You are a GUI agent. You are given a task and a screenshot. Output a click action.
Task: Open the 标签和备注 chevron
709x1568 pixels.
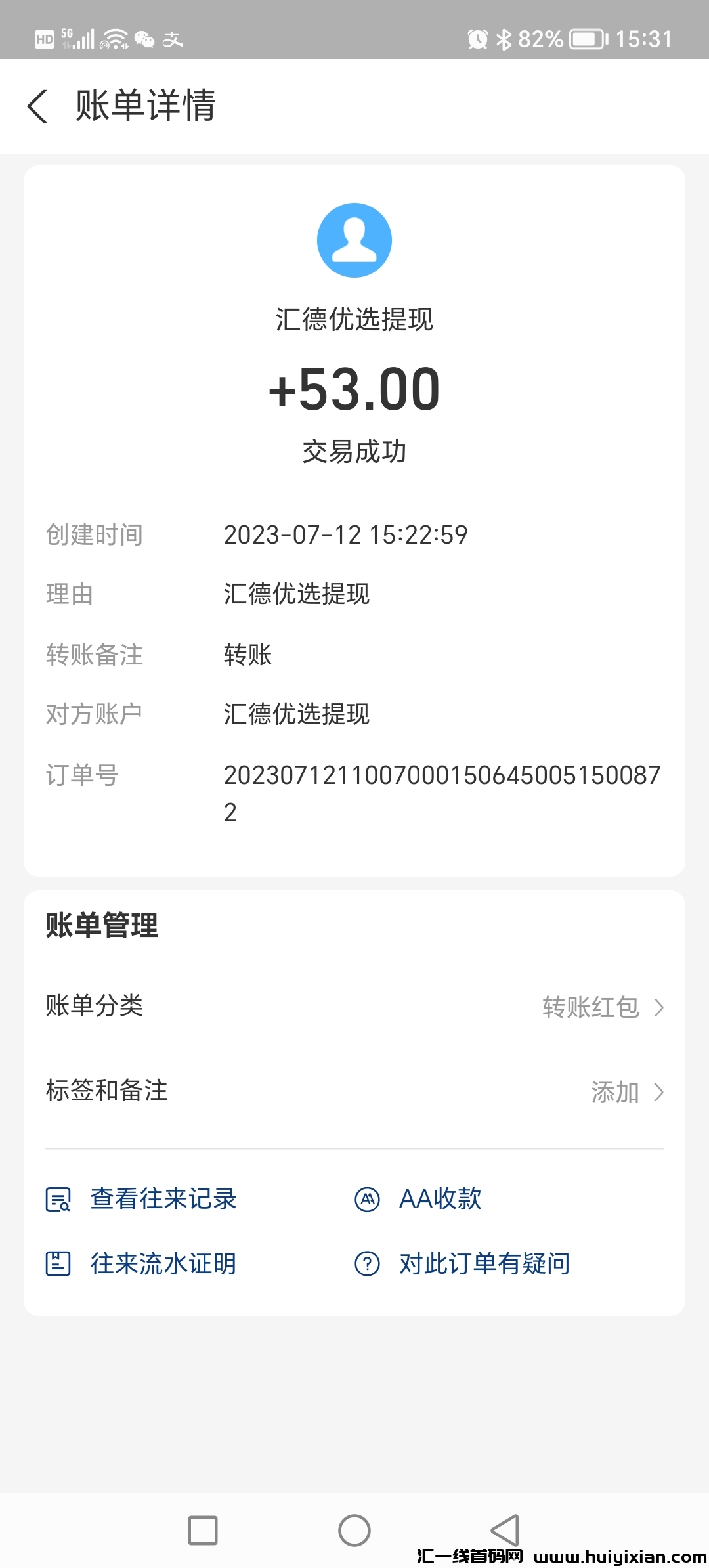click(660, 1091)
